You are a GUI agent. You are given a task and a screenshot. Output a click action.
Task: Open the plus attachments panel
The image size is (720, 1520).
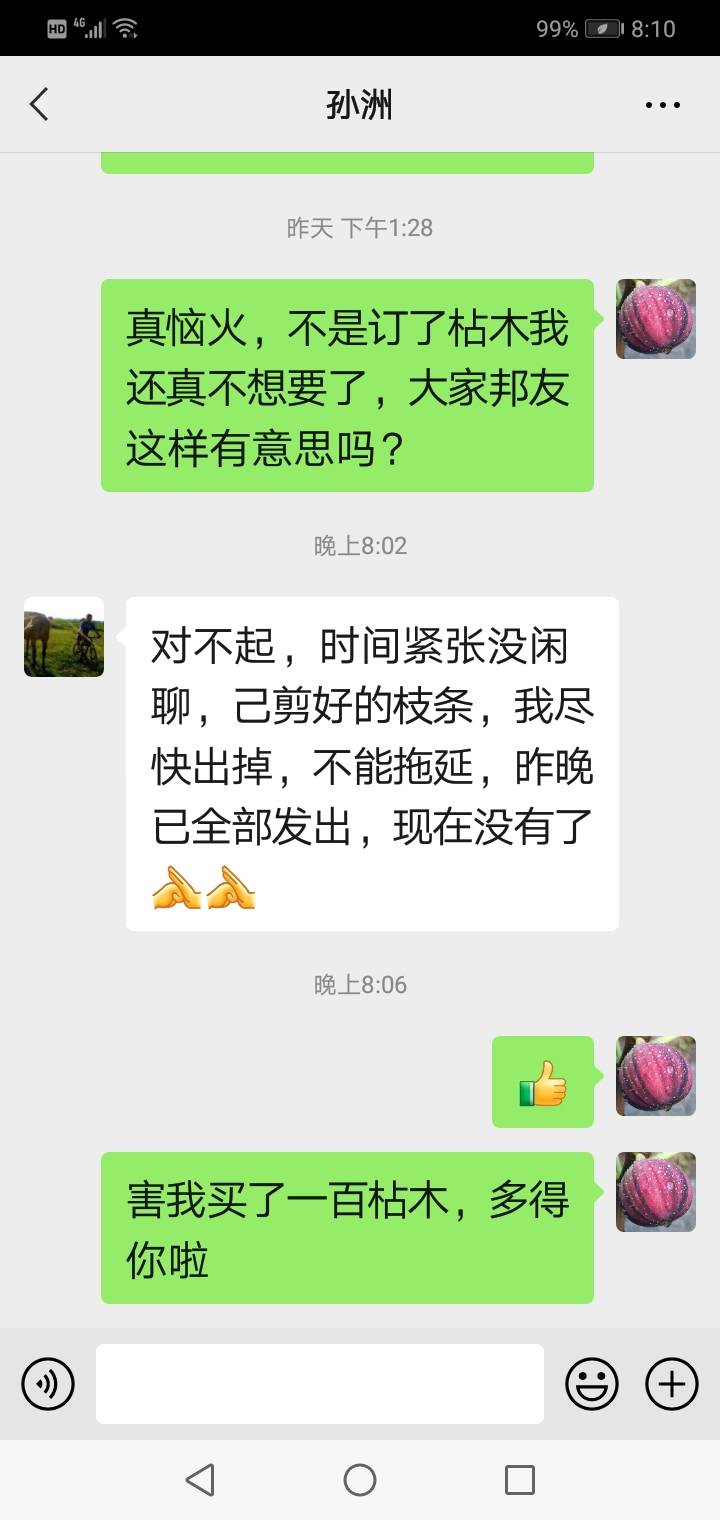tap(672, 1384)
